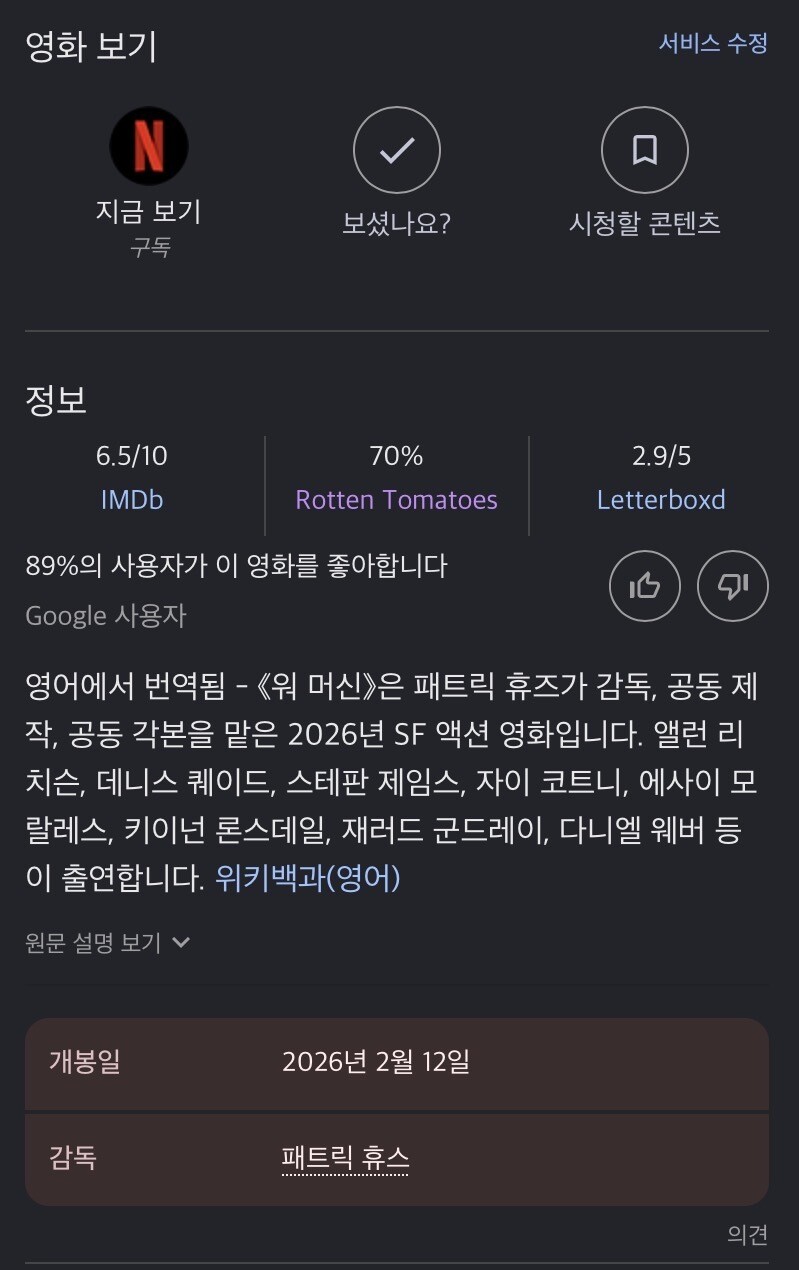Like this movie with thumbs up
The width and height of the screenshot is (799, 1270).
[645, 586]
